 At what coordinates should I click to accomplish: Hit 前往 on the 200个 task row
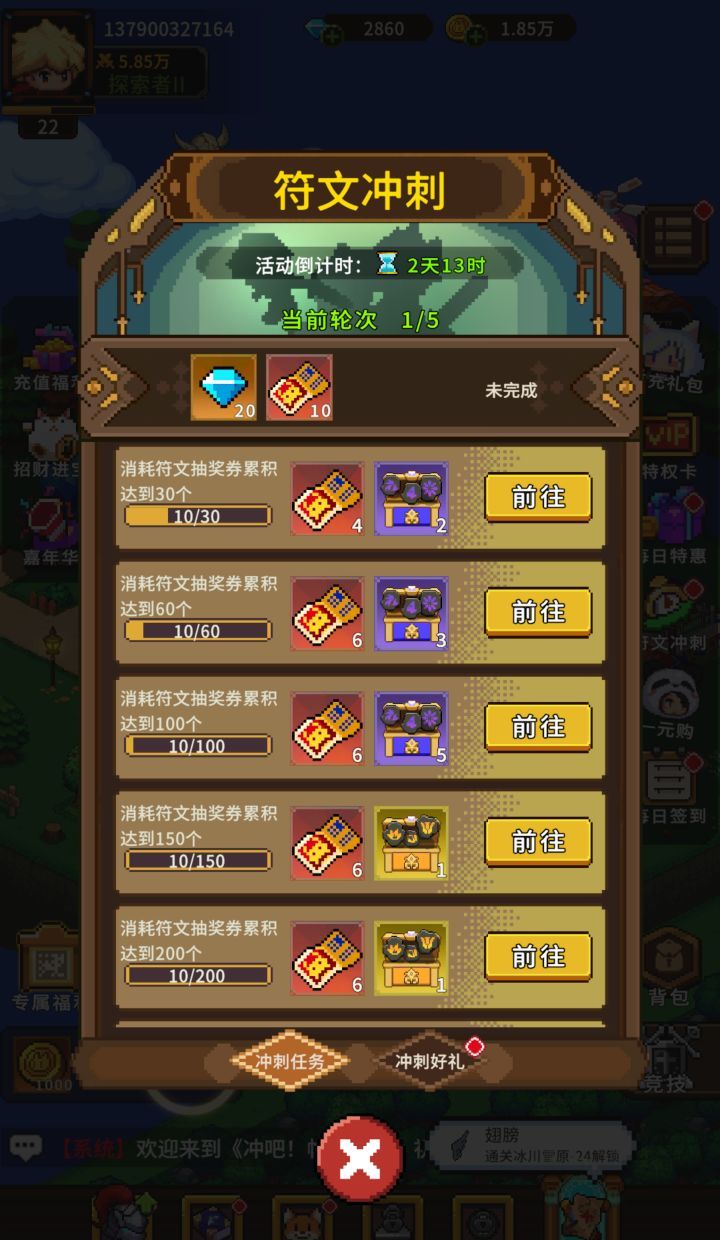coord(538,957)
